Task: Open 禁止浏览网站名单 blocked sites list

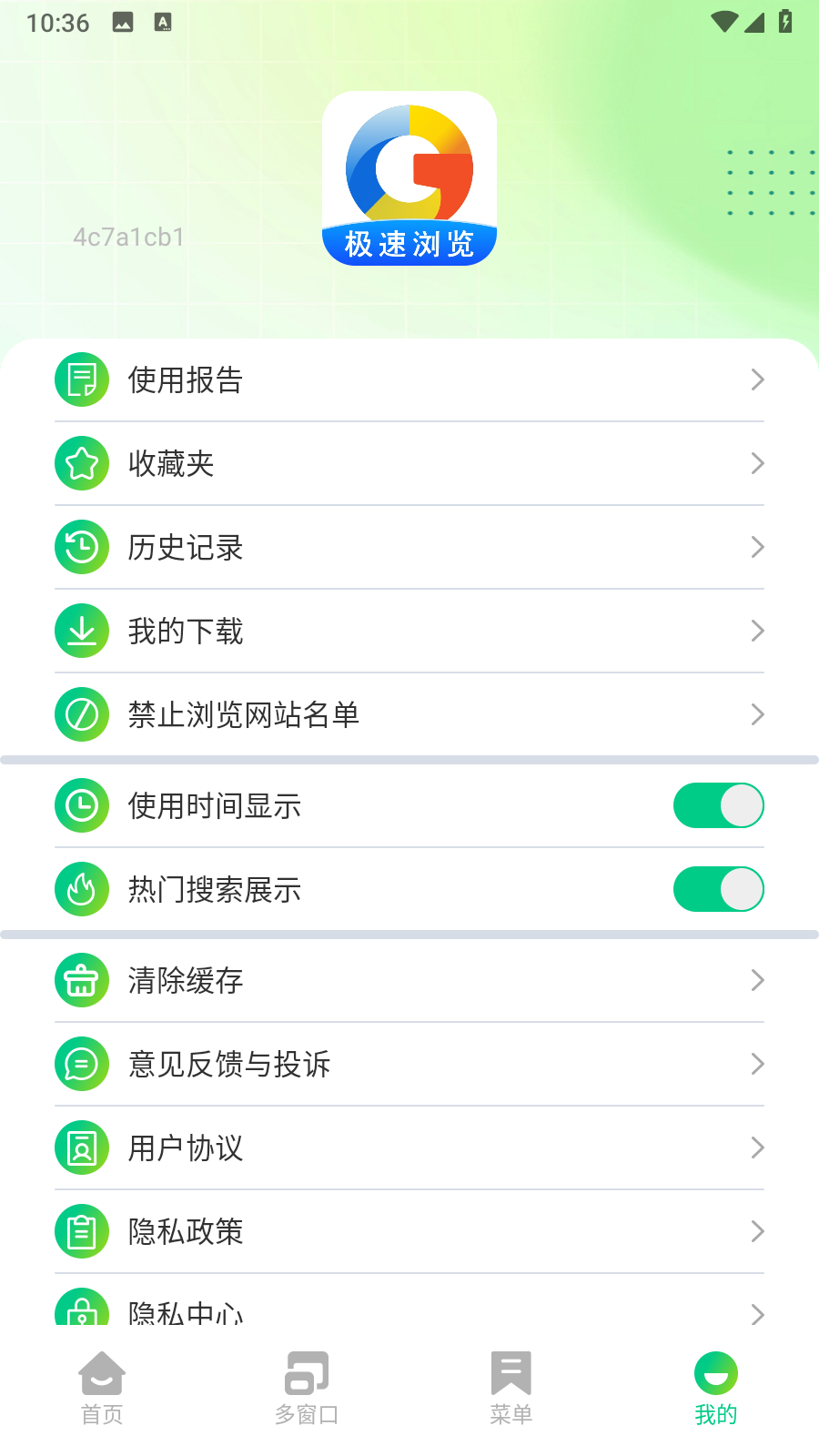Action: [x=409, y=714]
